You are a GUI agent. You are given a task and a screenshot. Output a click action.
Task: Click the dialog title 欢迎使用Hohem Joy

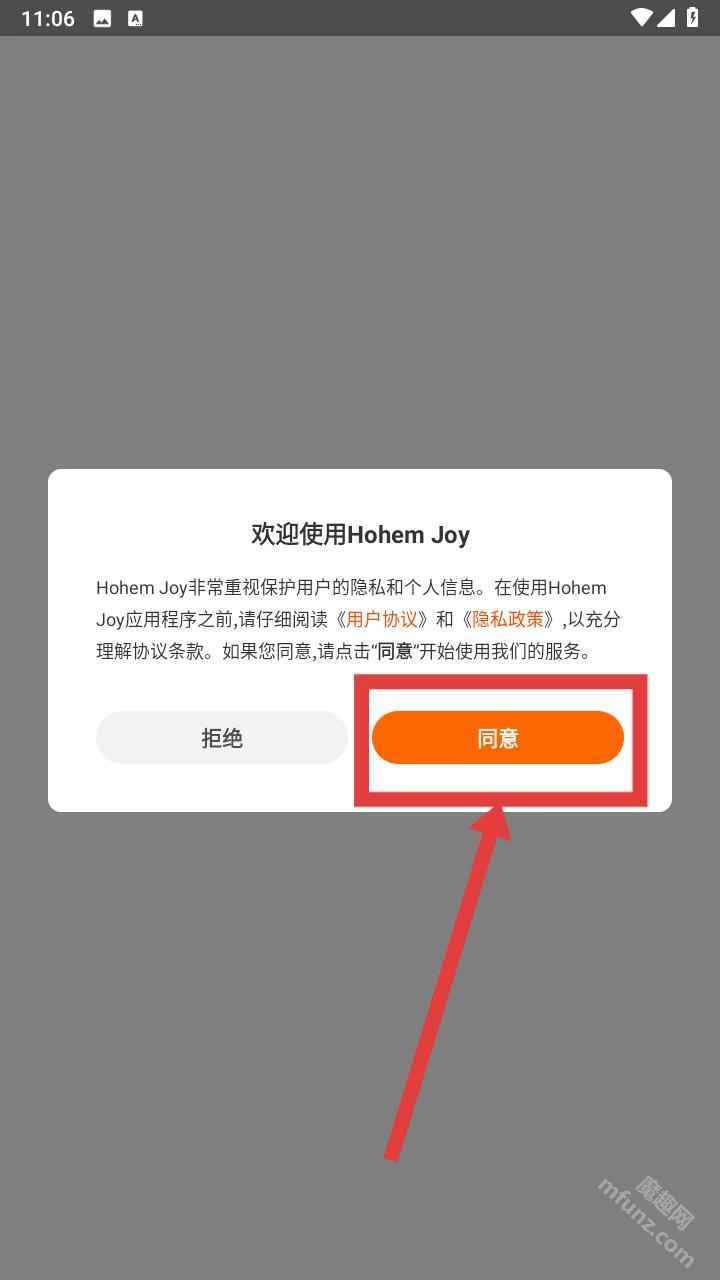pyautogui.click(x=360, y=534)
